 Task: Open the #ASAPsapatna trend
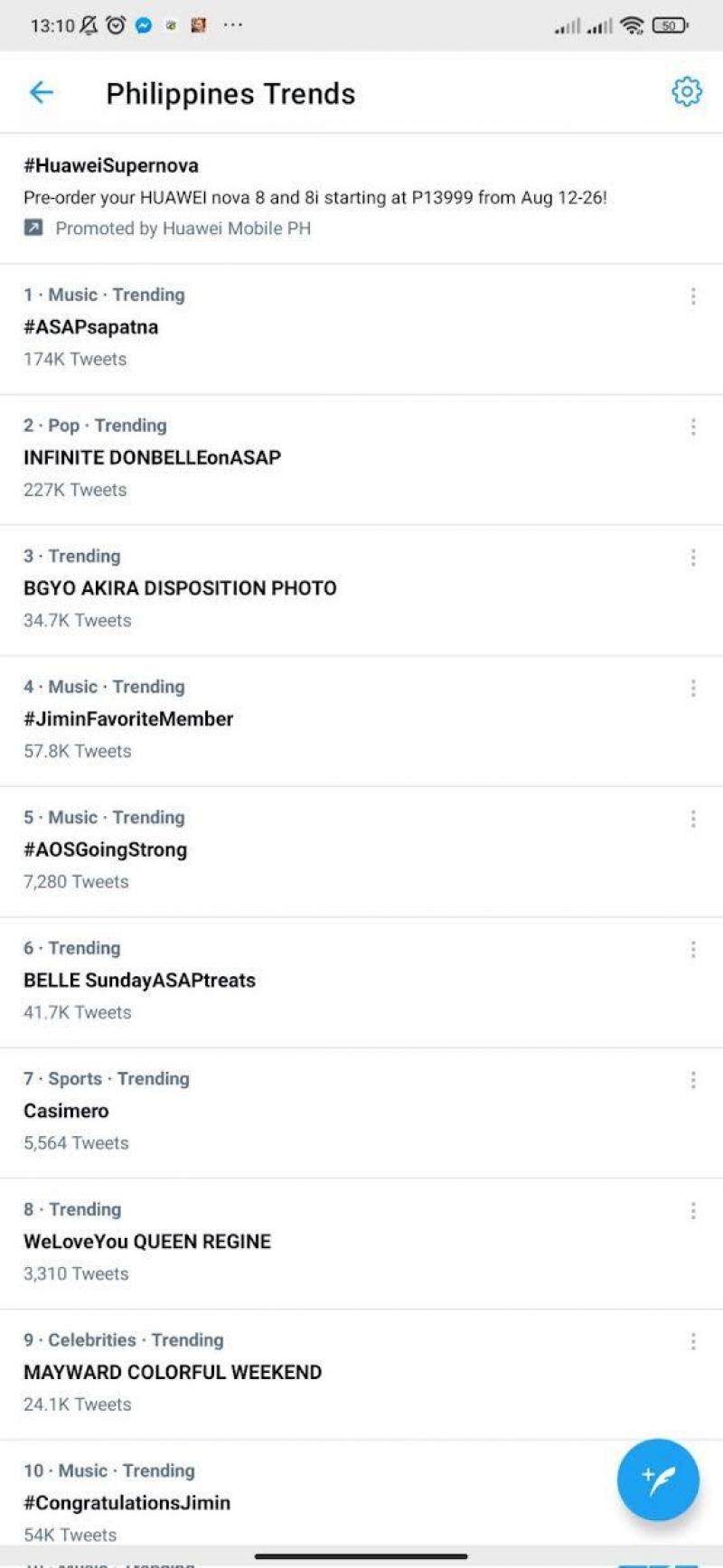click(x=90, y=327)
